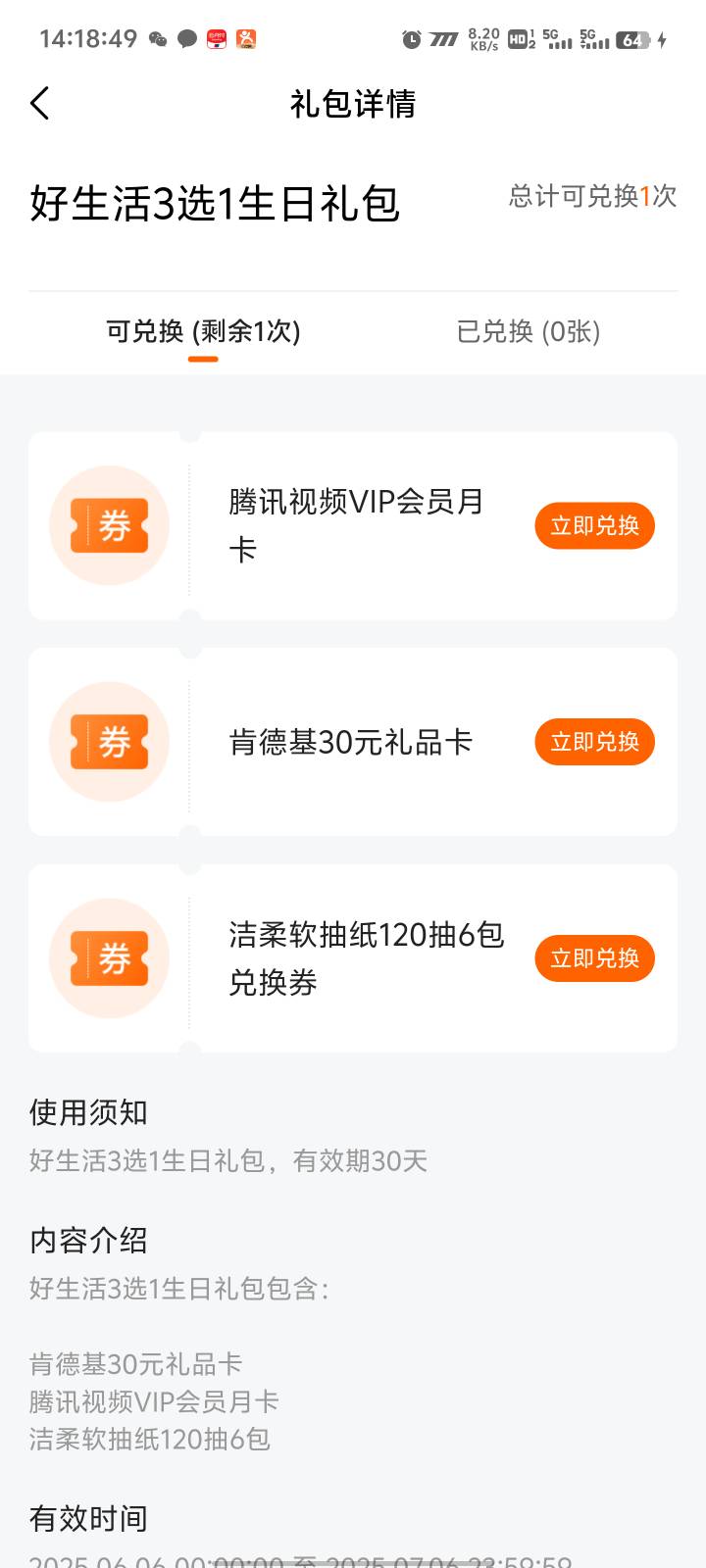
Task: Tap 立即兑换 for 肯德基30元礼品卡
Action: pyautogui.click(x=594, y=742)
